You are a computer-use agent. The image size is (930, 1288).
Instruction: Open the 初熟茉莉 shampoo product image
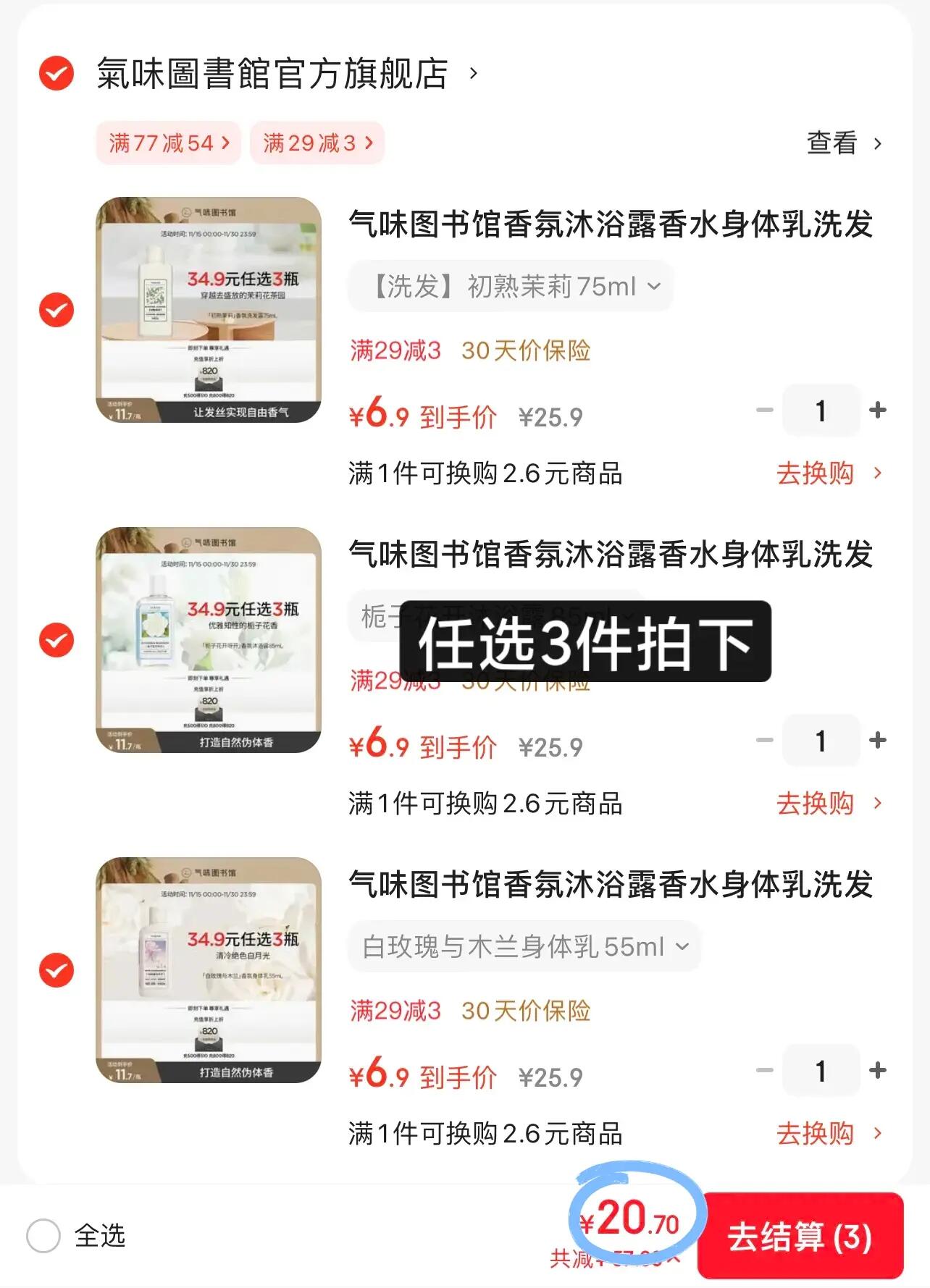coord(209,310)
